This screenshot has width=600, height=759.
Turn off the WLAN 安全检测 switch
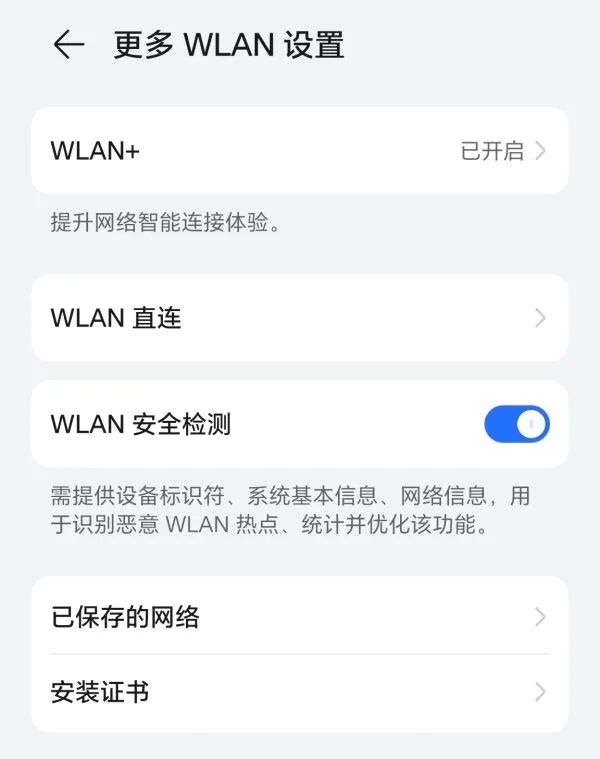pyautogui.click(x=516, y=424)
